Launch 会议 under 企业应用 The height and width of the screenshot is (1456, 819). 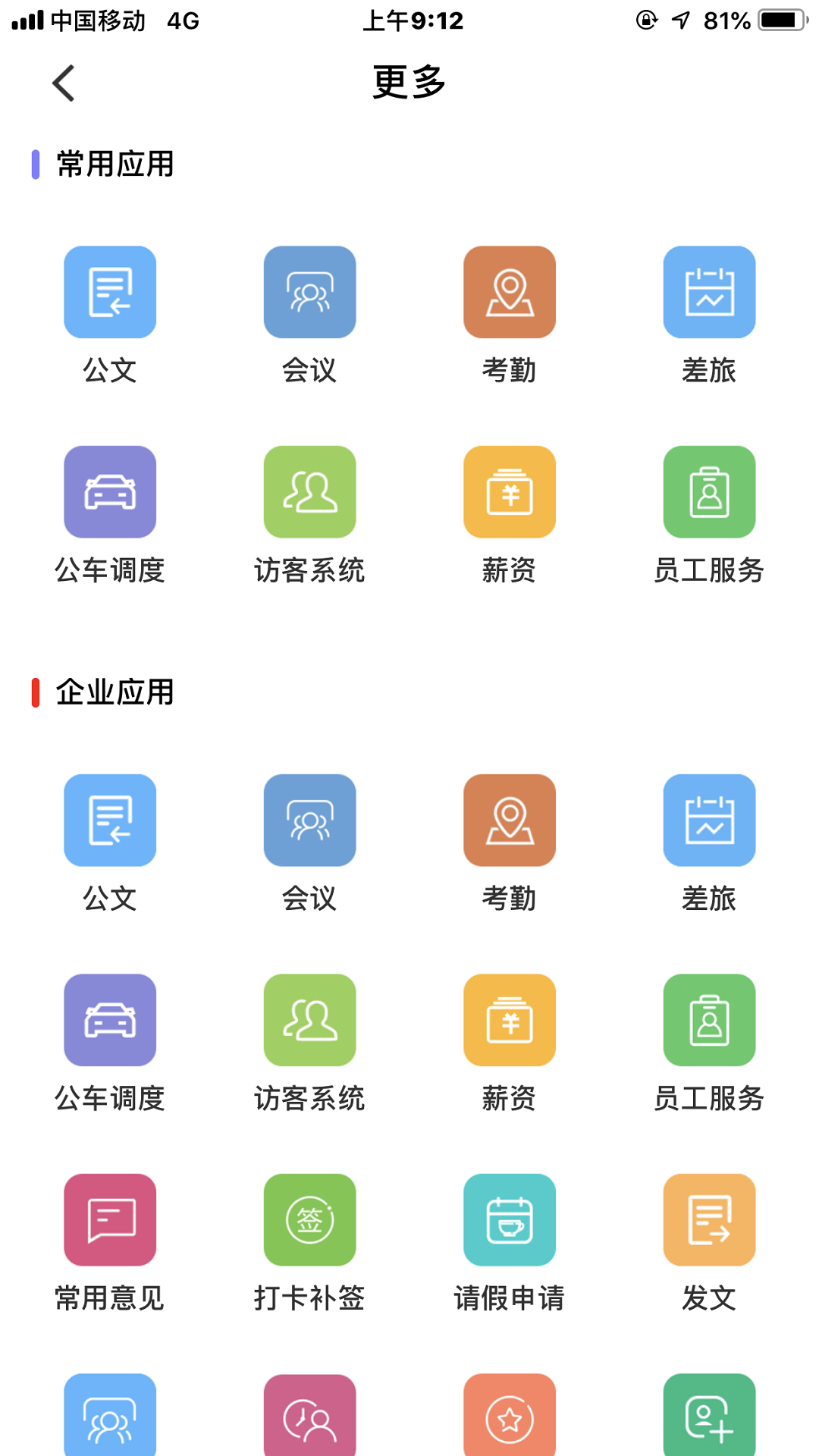[x=309, y=821]
